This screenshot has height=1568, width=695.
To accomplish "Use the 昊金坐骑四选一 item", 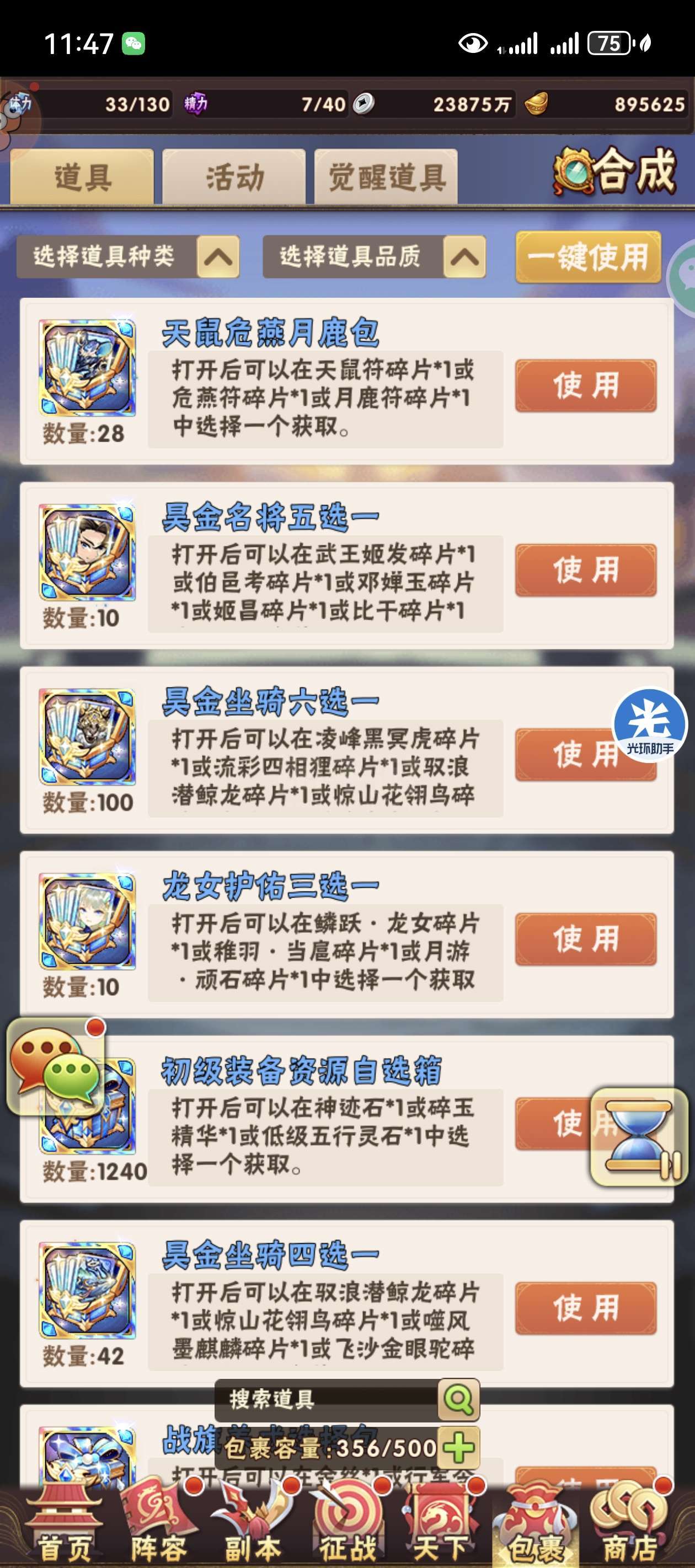I will click(585, 1307).
